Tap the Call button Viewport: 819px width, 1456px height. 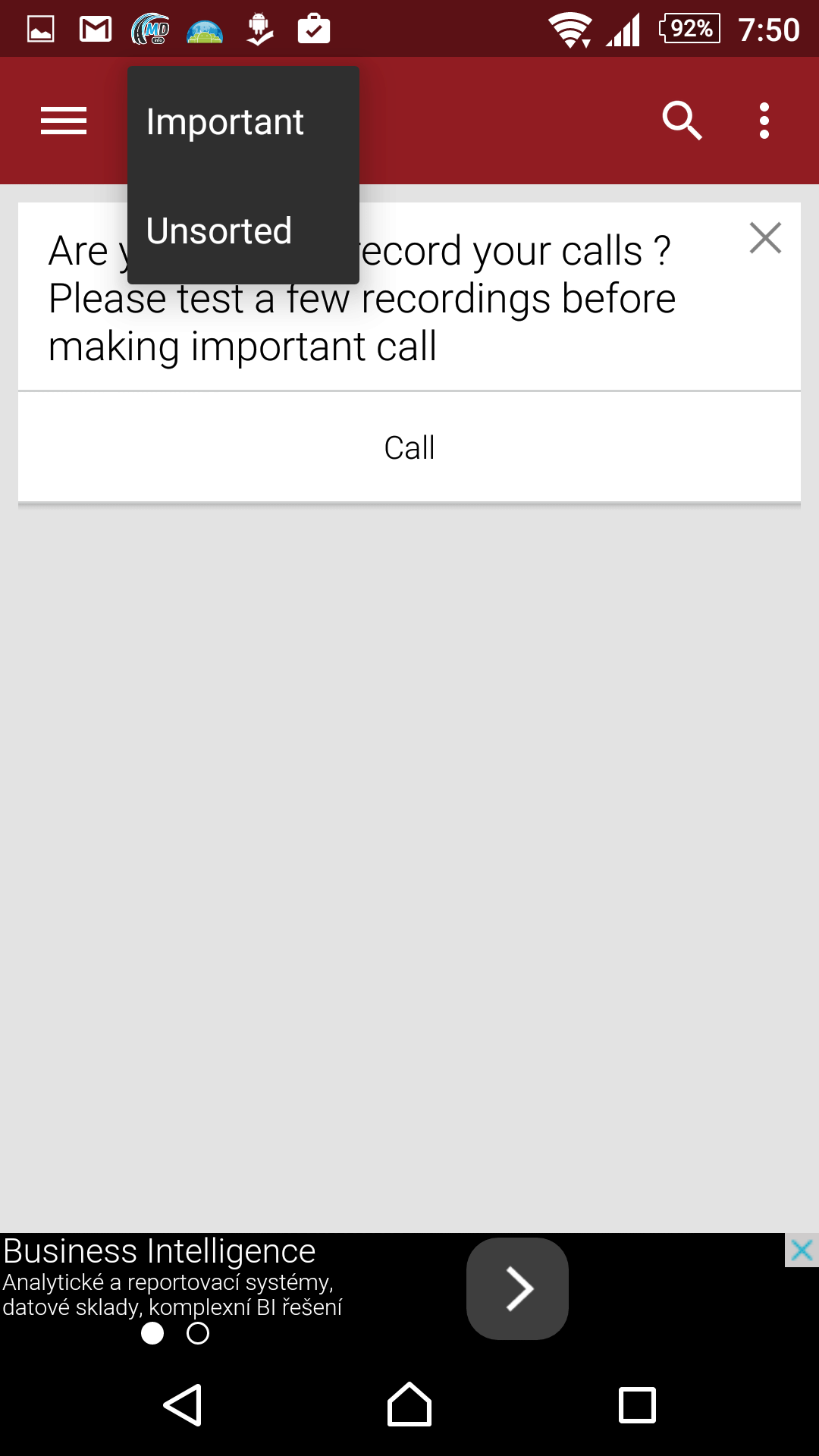coord(409,447)
